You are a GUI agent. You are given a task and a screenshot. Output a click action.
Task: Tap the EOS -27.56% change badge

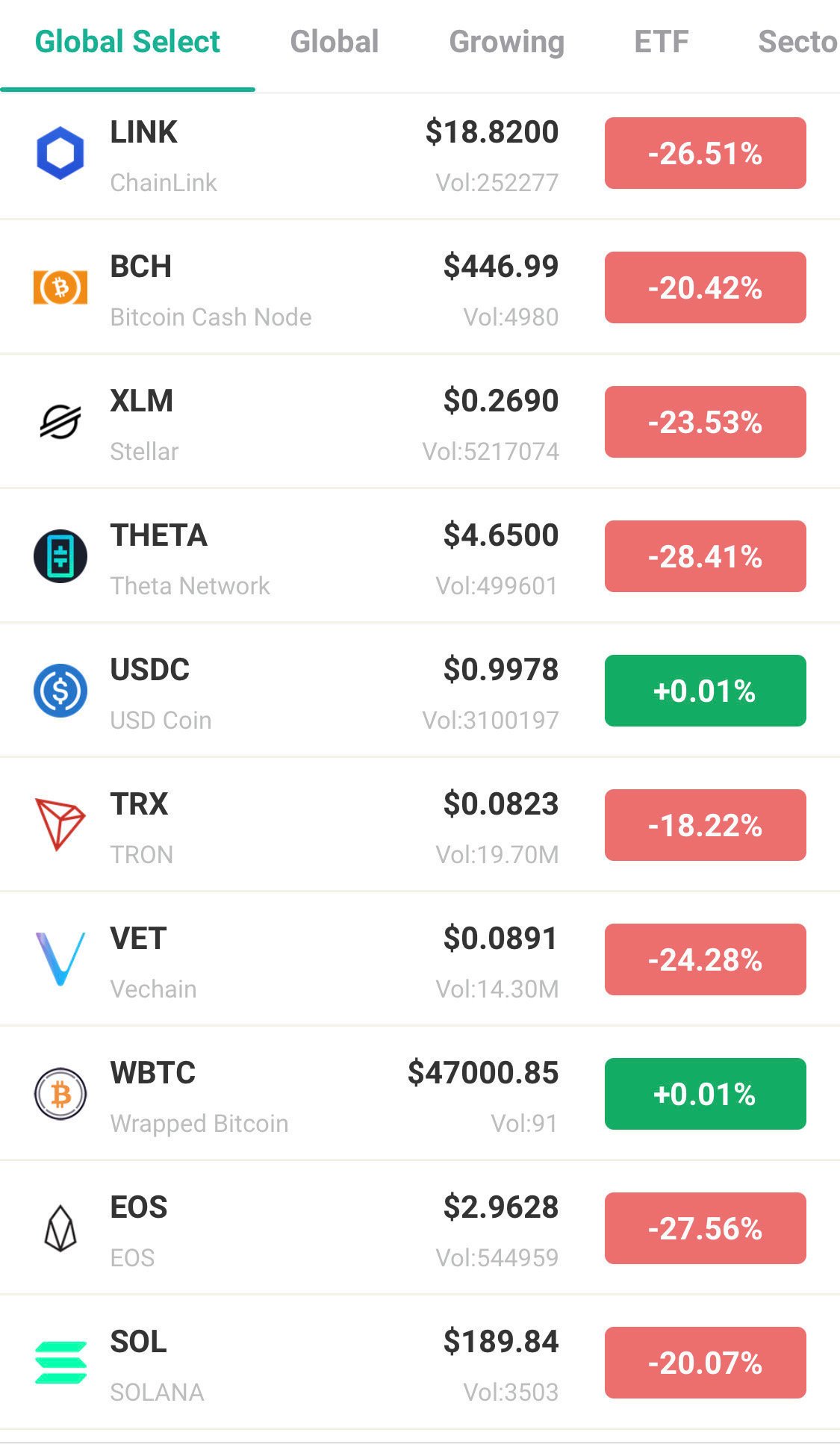(705, 1228)
